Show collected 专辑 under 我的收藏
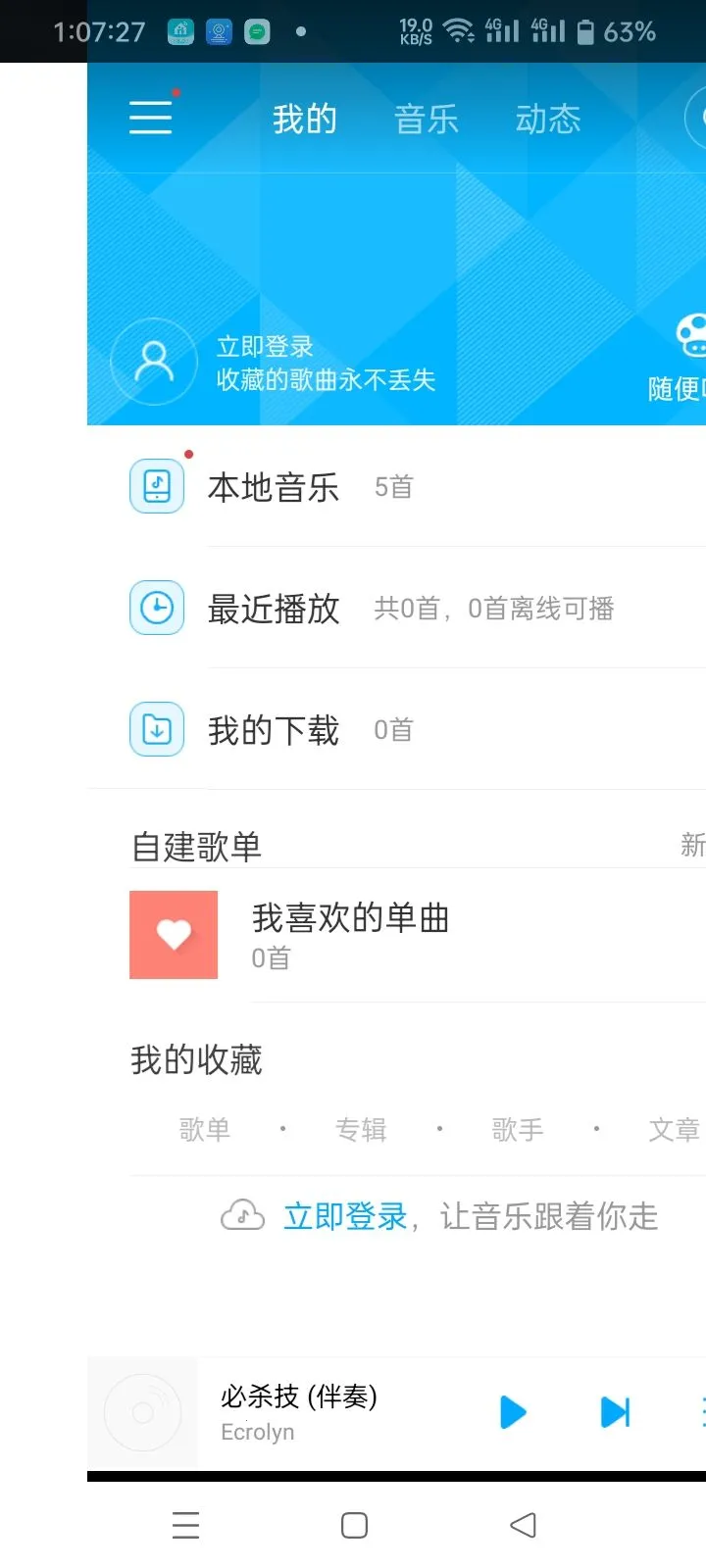This screenshot has height=1568, width=706. (361, 1130)
